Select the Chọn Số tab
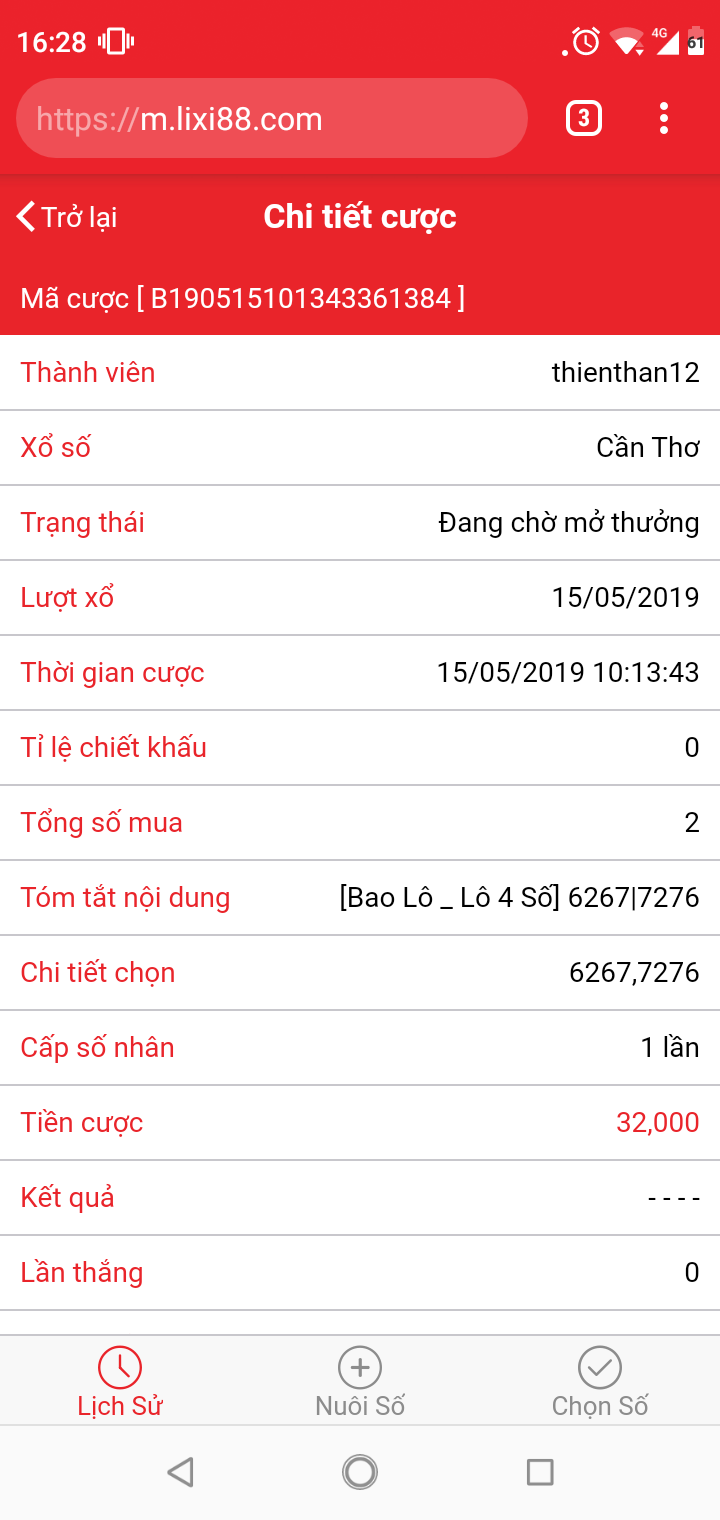Viewport: 720px width, 1520px height. pyautogui.click(x=600, y=1381)
